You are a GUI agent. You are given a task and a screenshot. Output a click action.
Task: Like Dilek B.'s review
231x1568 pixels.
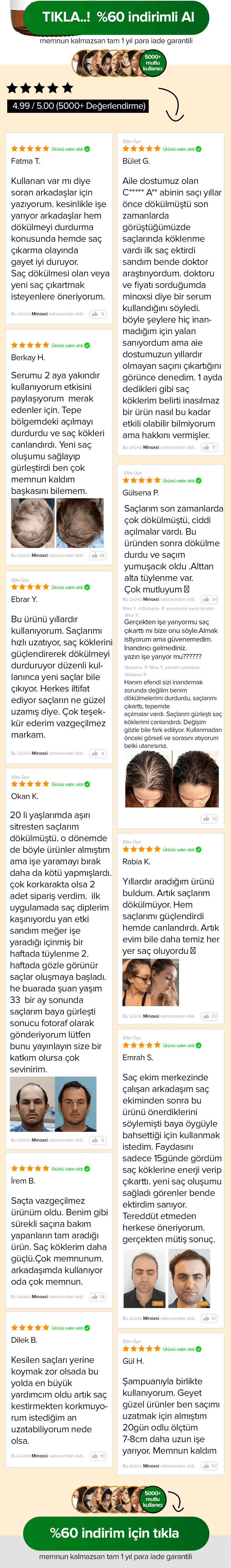pyautogui.click(x=98, y=1456)
